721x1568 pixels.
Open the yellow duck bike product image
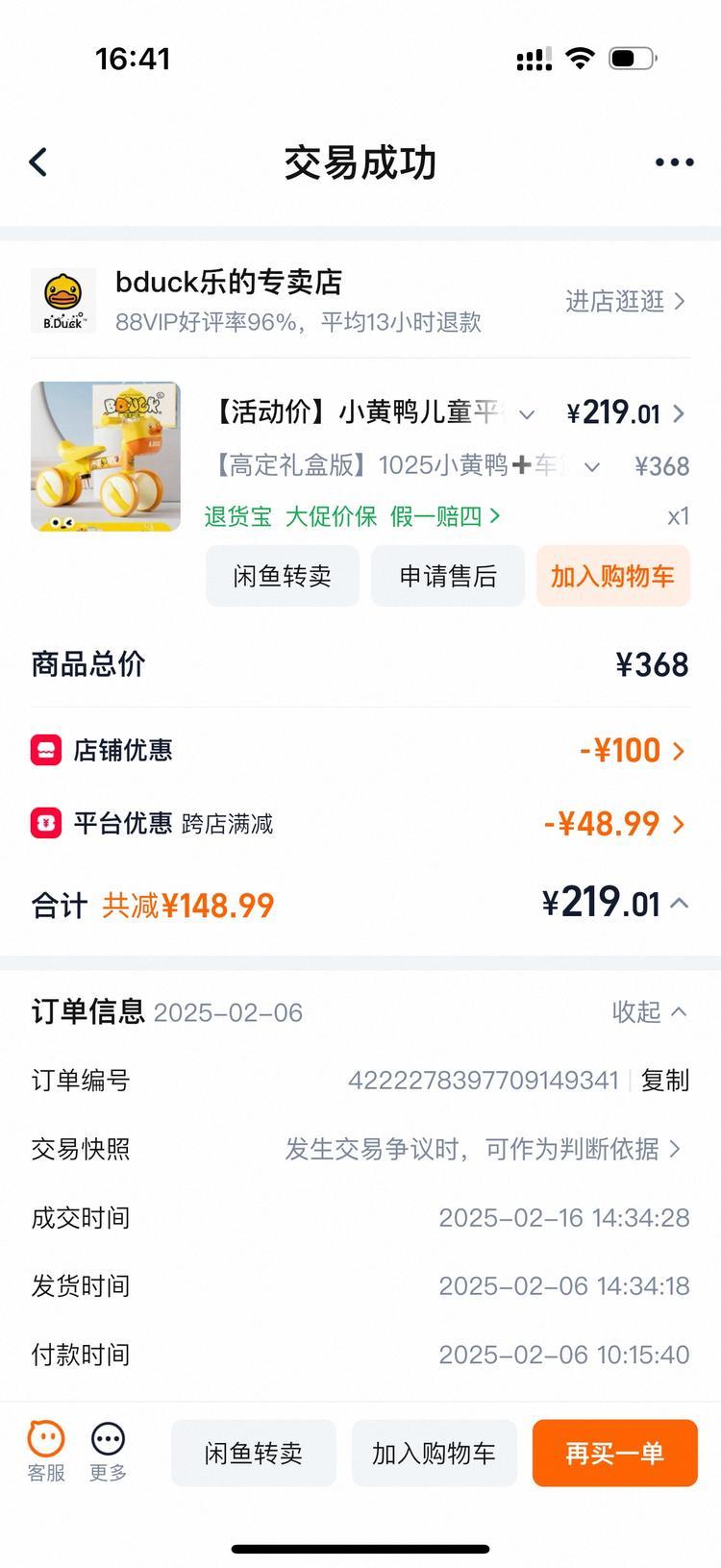coord(106,457)
